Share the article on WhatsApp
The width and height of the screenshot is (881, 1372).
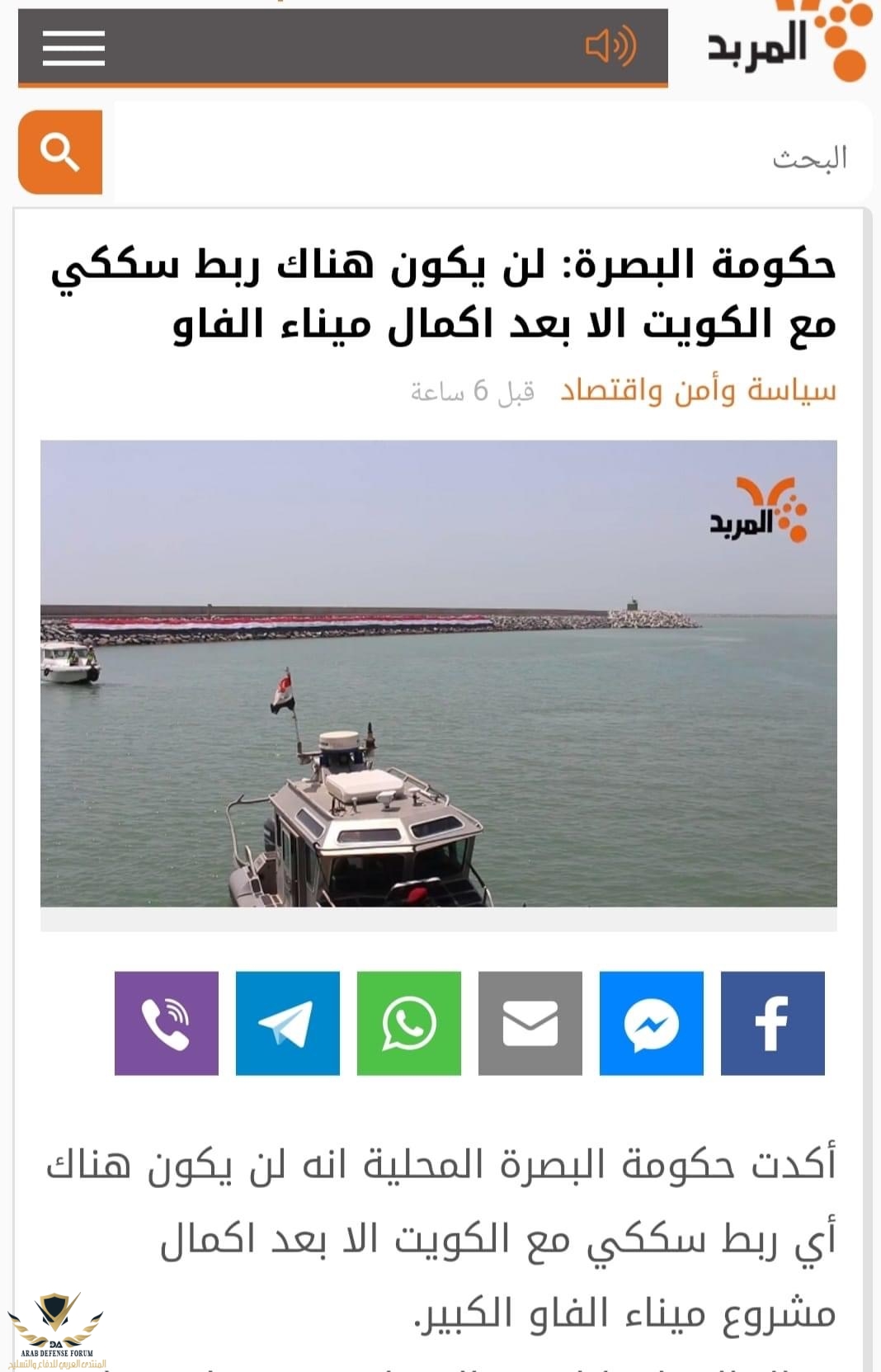coord(408,1023)
